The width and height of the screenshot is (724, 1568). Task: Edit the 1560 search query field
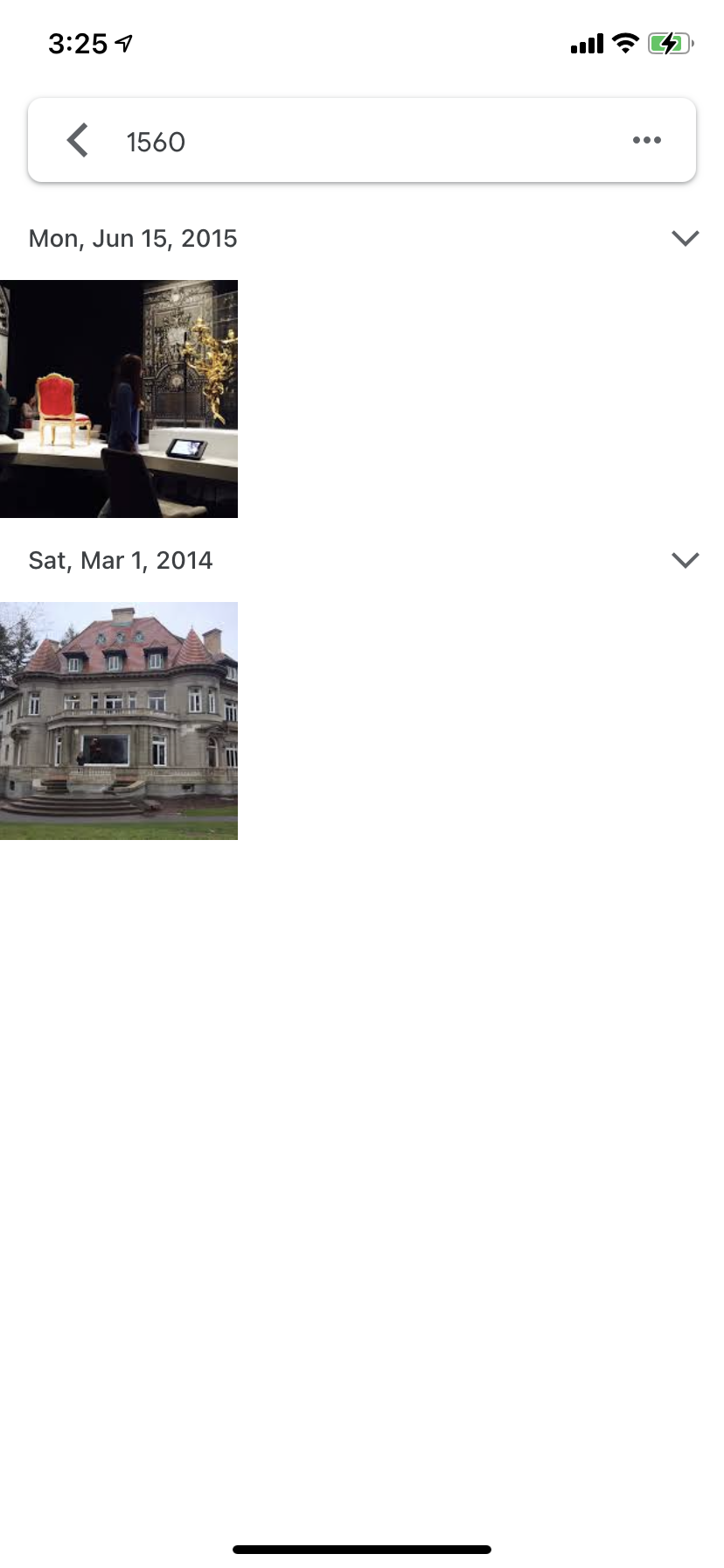tap(350, 142)
